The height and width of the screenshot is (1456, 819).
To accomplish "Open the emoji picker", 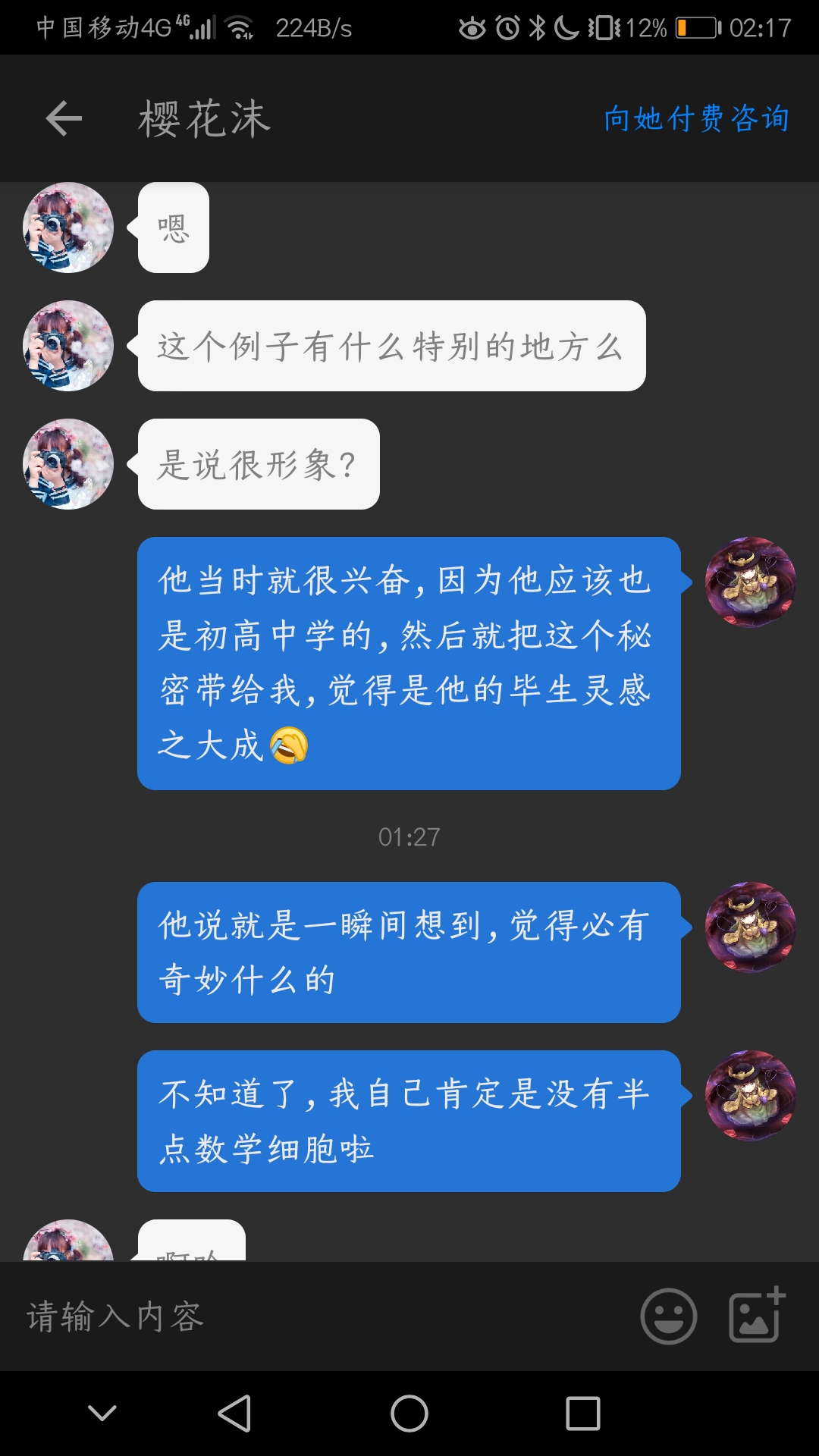I will pos(668,1316).
